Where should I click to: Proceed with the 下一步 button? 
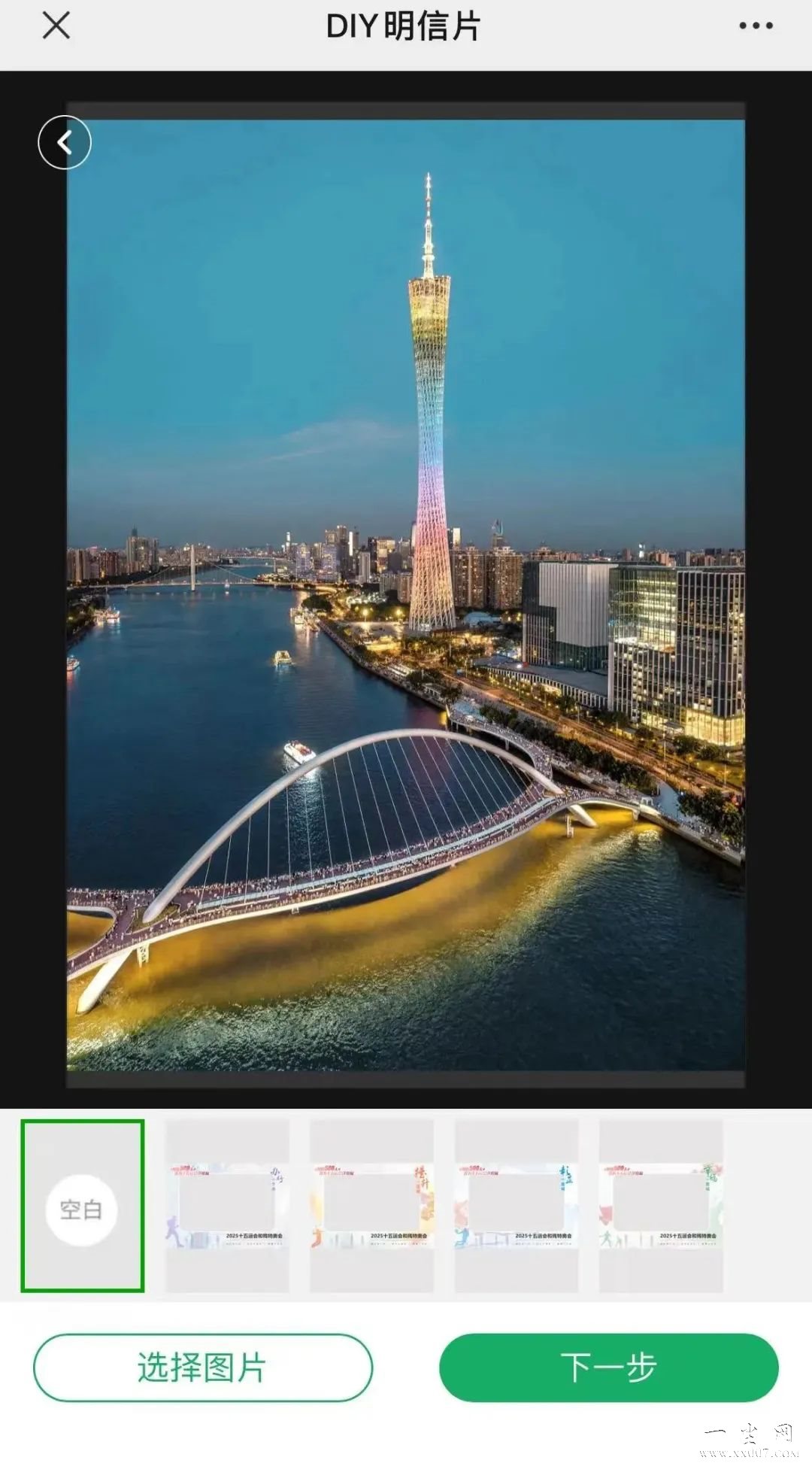[608, 1367]
